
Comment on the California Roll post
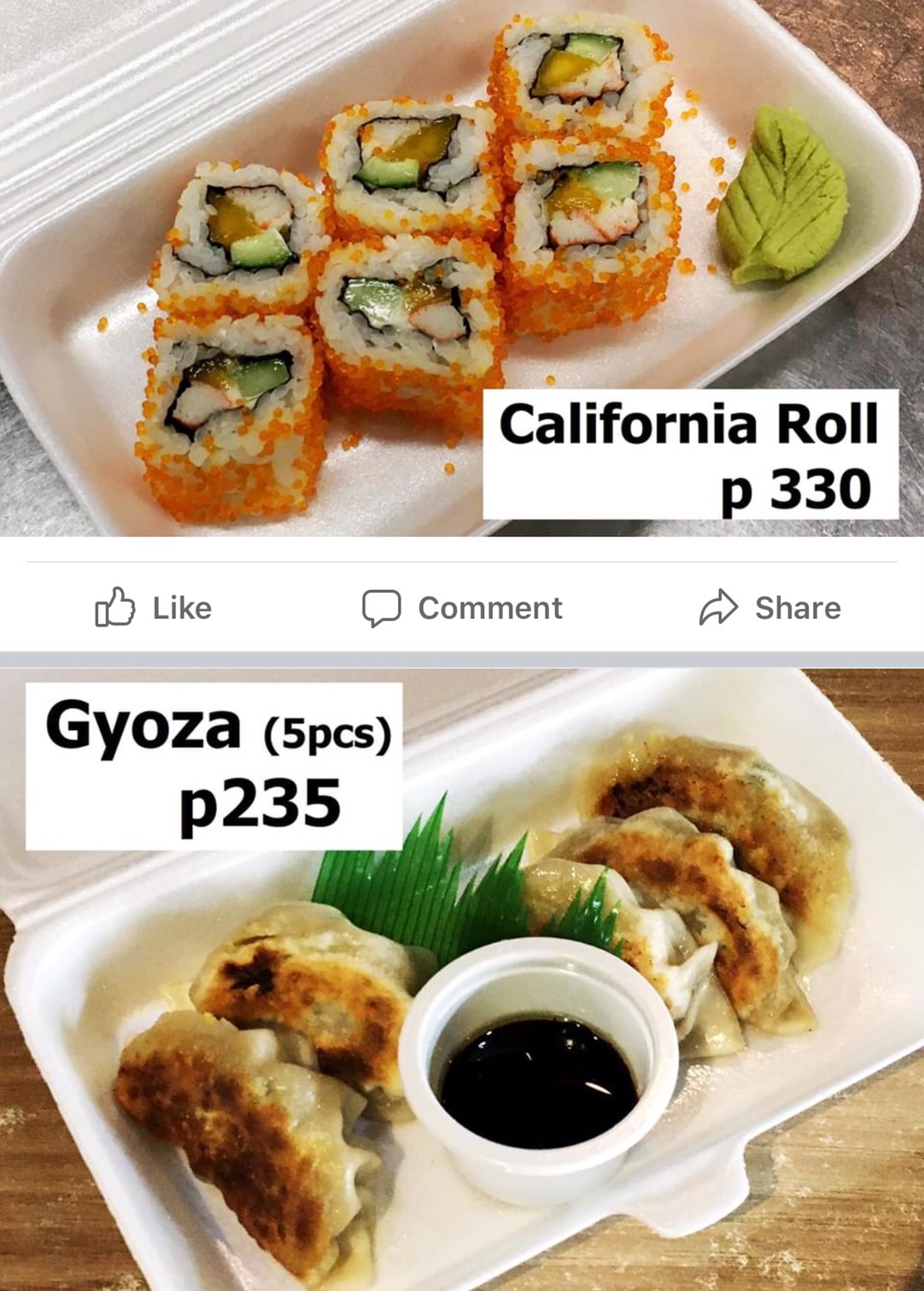(462, 608)
